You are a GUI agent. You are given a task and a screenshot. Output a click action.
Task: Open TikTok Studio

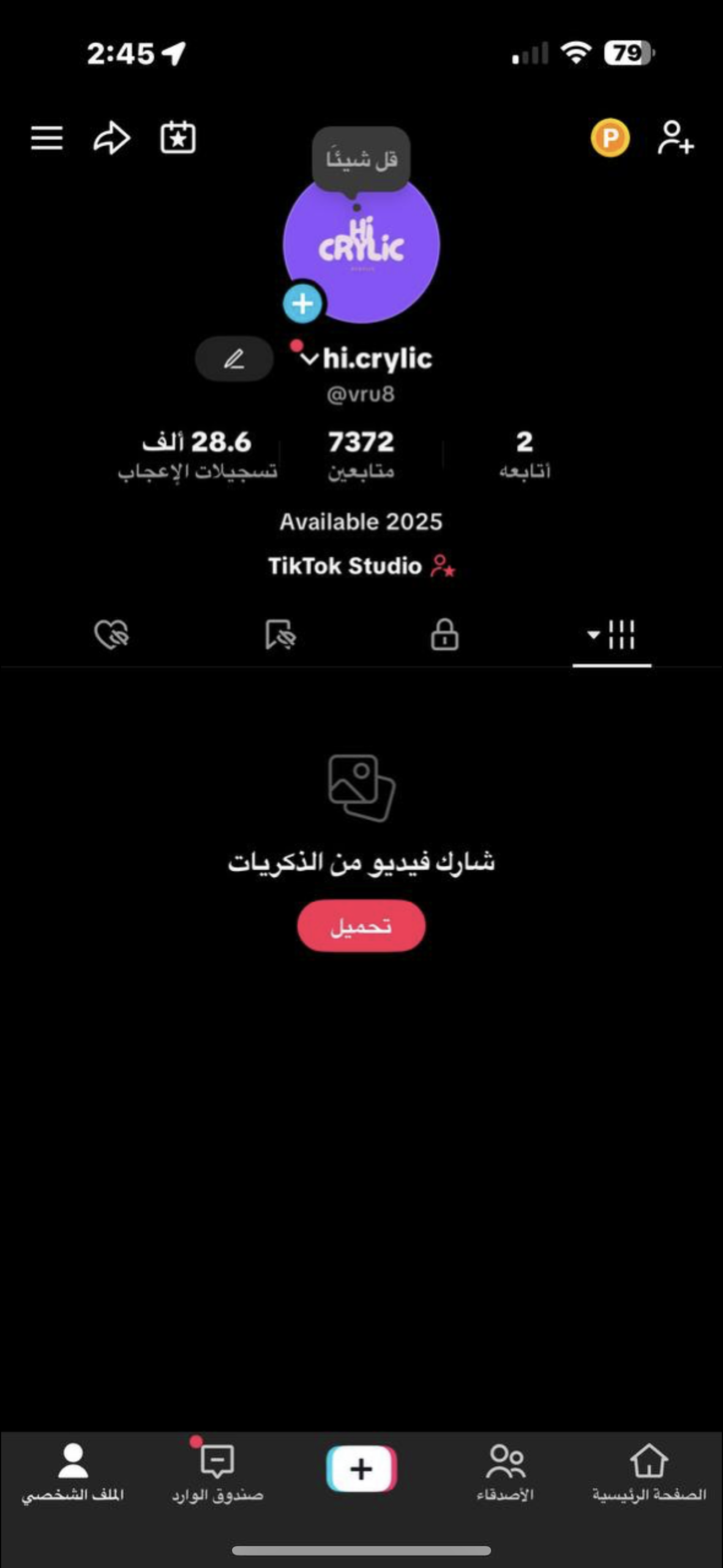[x=361, y=566]
